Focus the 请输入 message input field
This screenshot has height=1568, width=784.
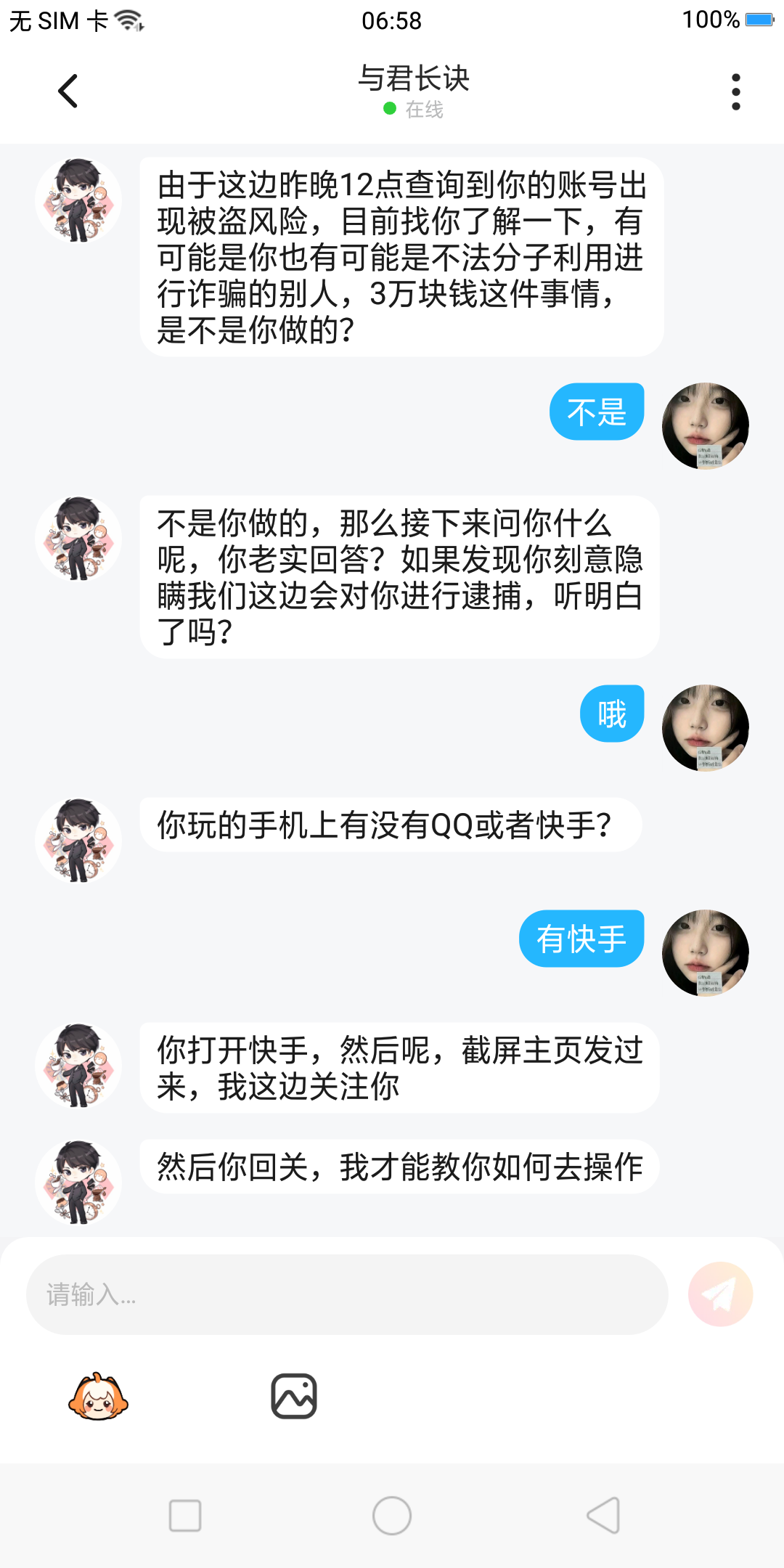tap(347, 1294)
